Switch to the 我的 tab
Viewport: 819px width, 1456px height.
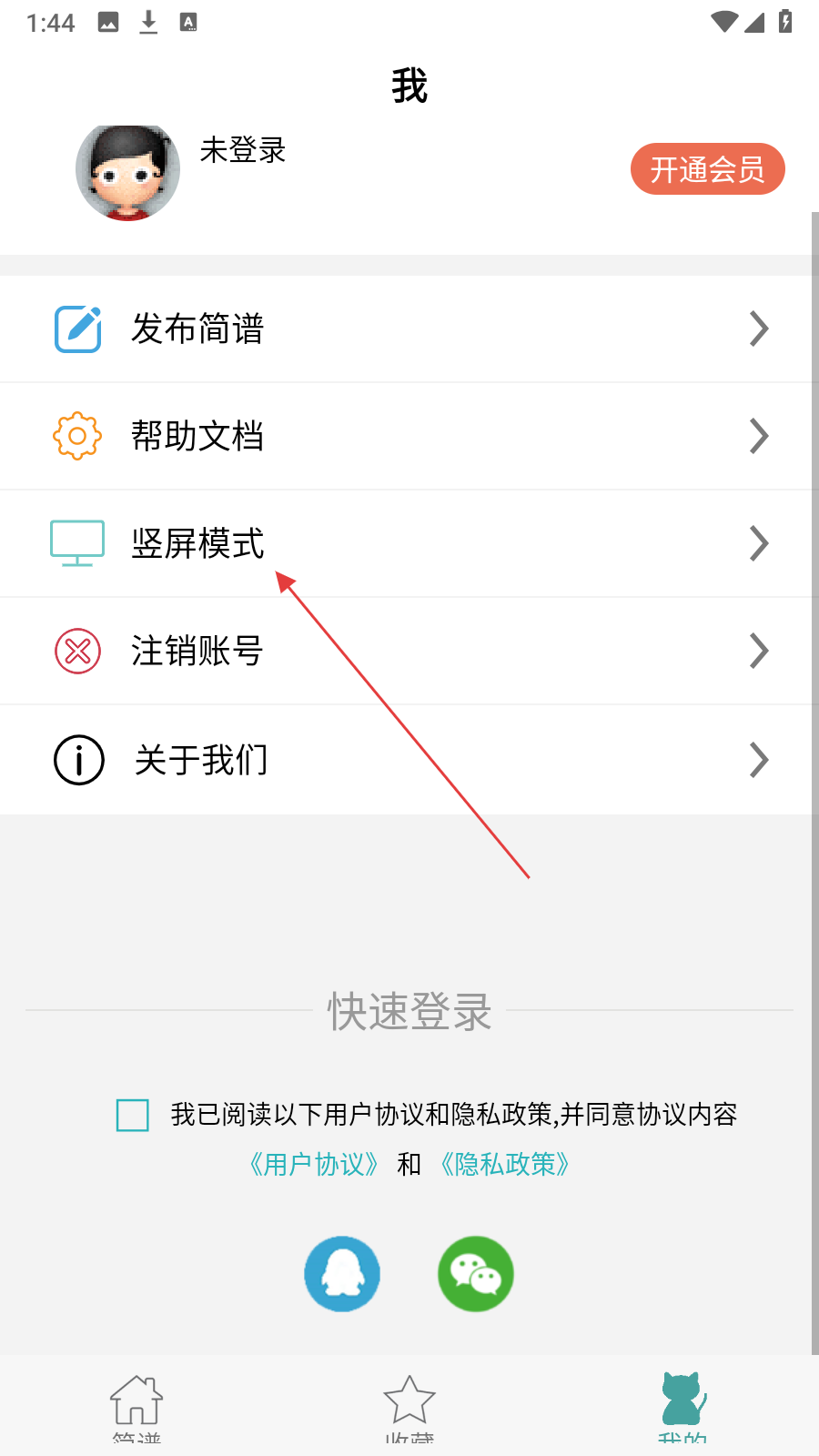pyautogui.click(x=682, y=1406)
